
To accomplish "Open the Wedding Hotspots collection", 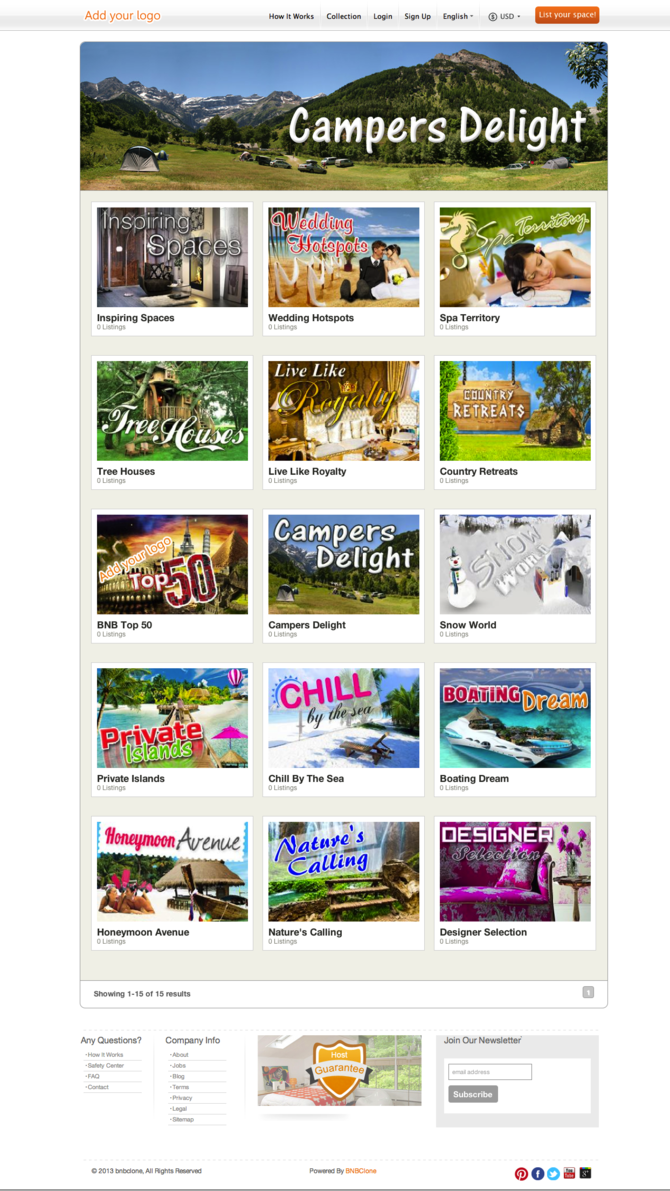I will 343,258.
